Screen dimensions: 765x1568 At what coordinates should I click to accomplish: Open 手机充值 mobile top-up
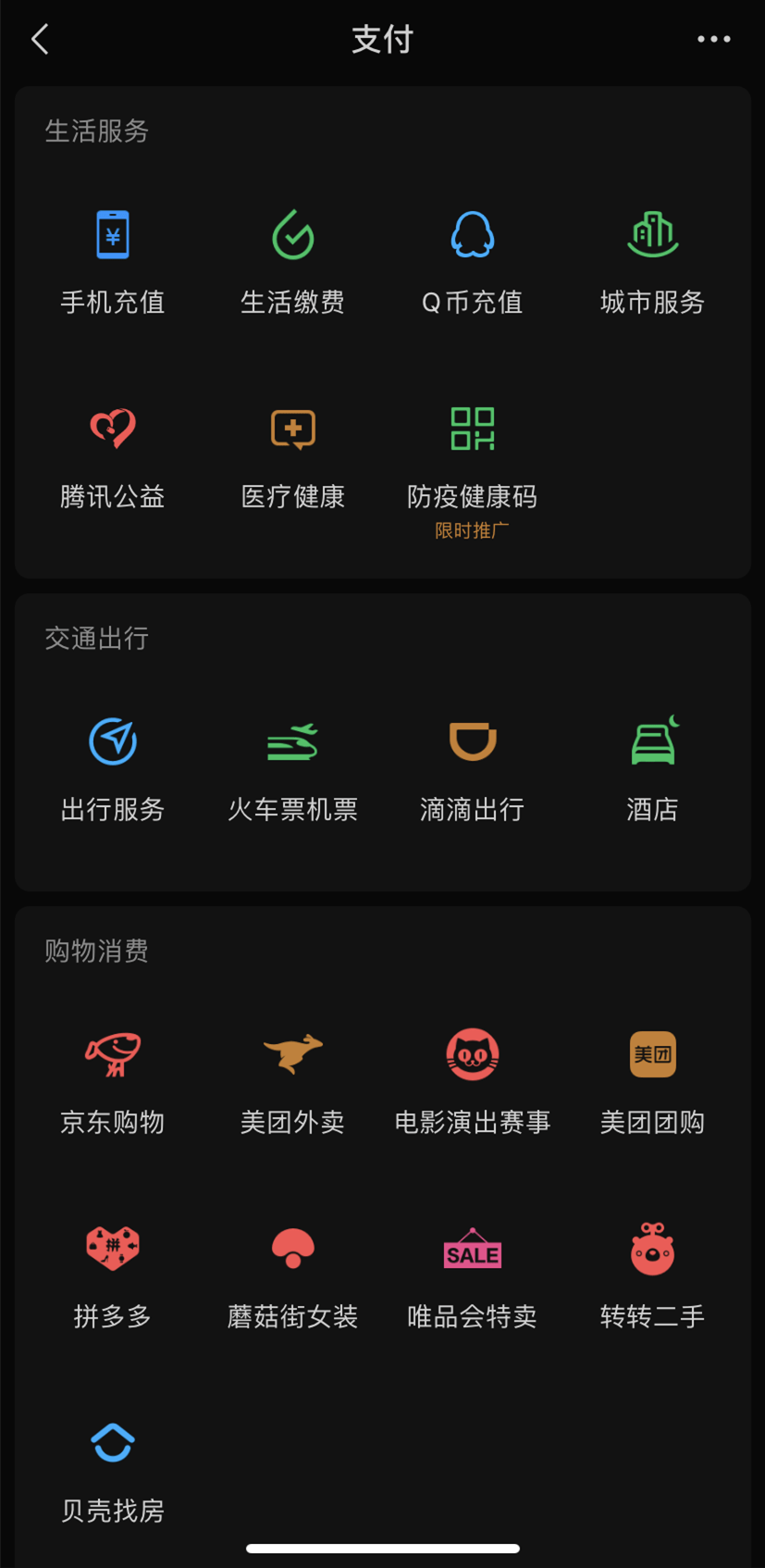click(113, 261)
